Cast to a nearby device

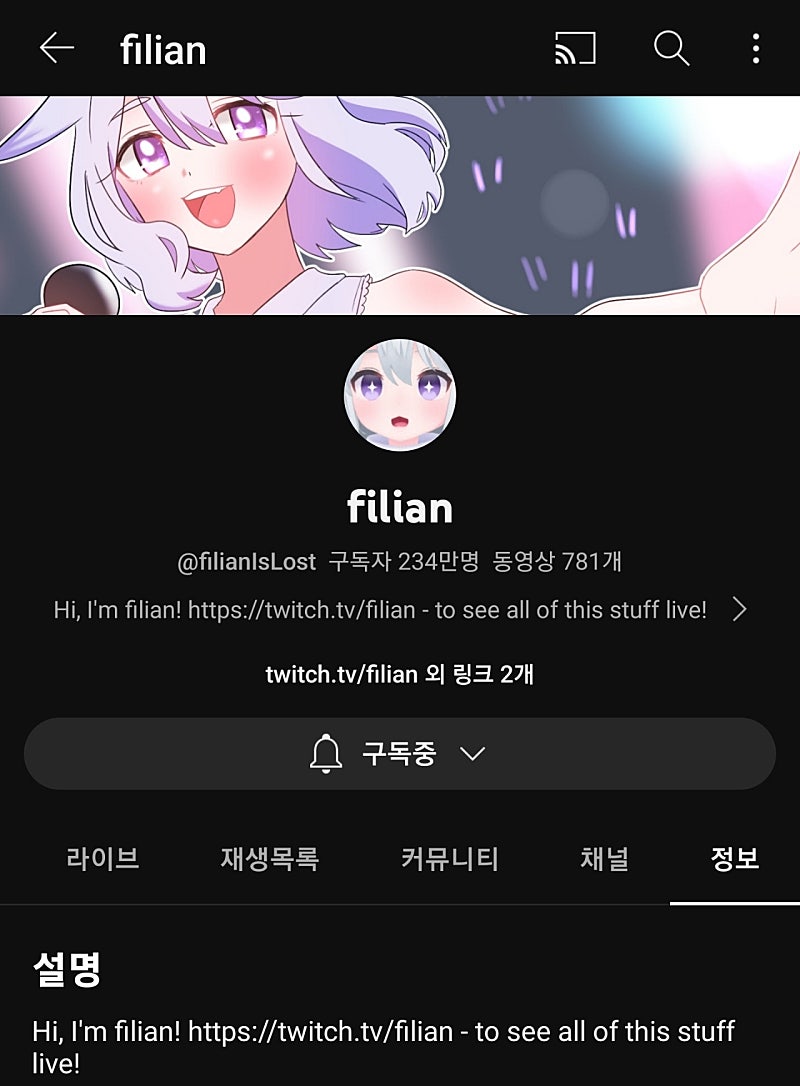coord(575,48)
